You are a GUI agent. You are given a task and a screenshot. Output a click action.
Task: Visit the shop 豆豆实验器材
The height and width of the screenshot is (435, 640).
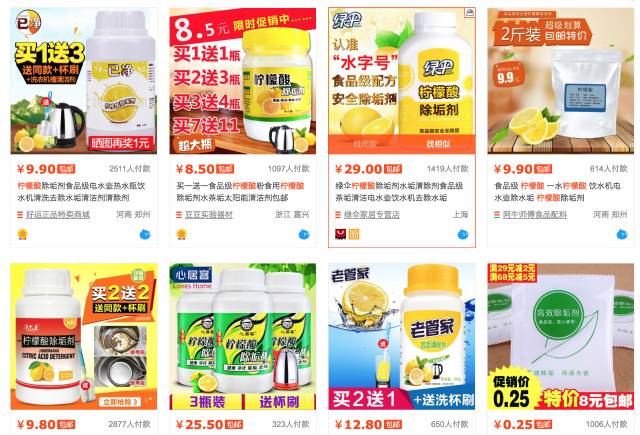[x=215, y=214]
